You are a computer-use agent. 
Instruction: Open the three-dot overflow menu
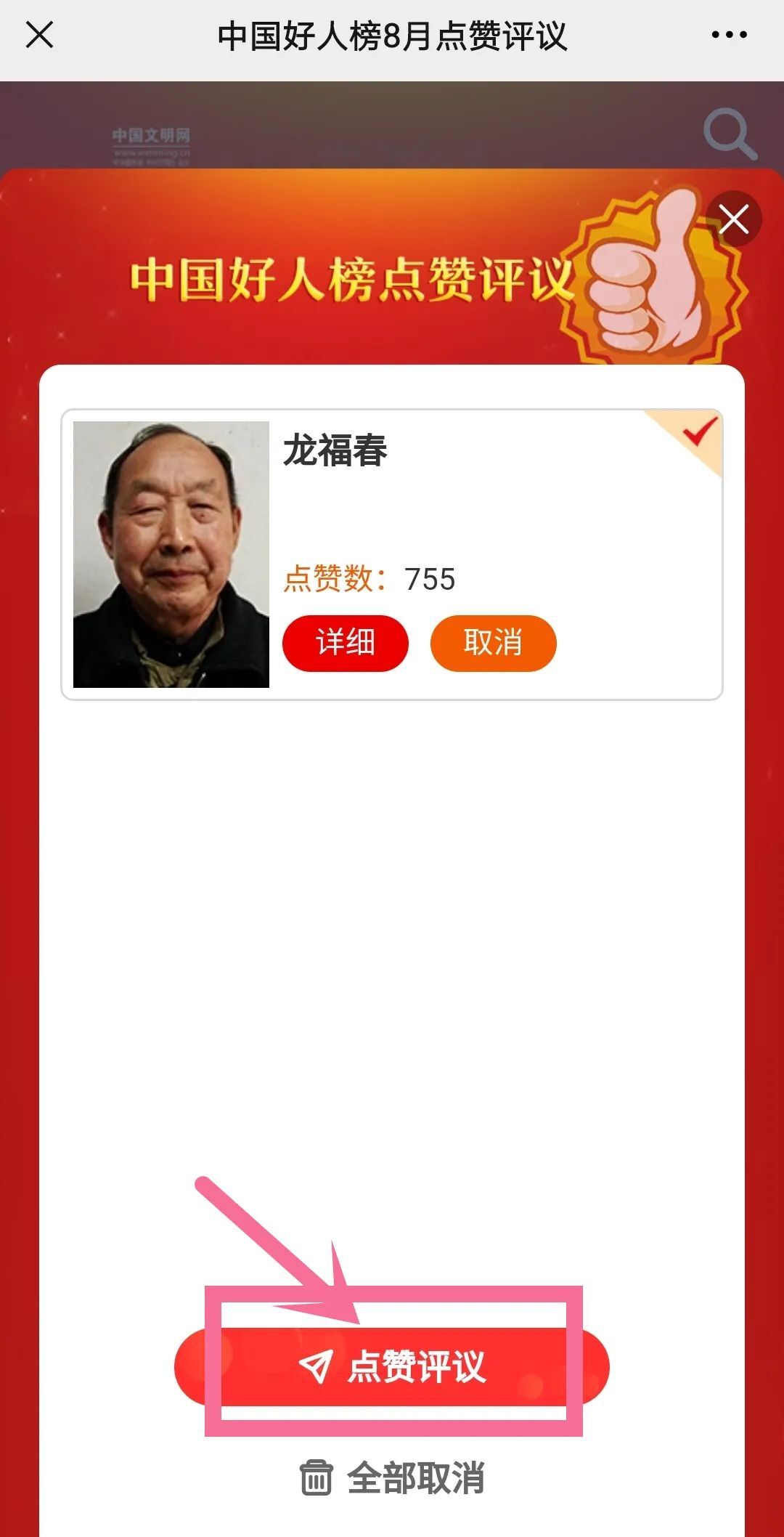point(729,35)
